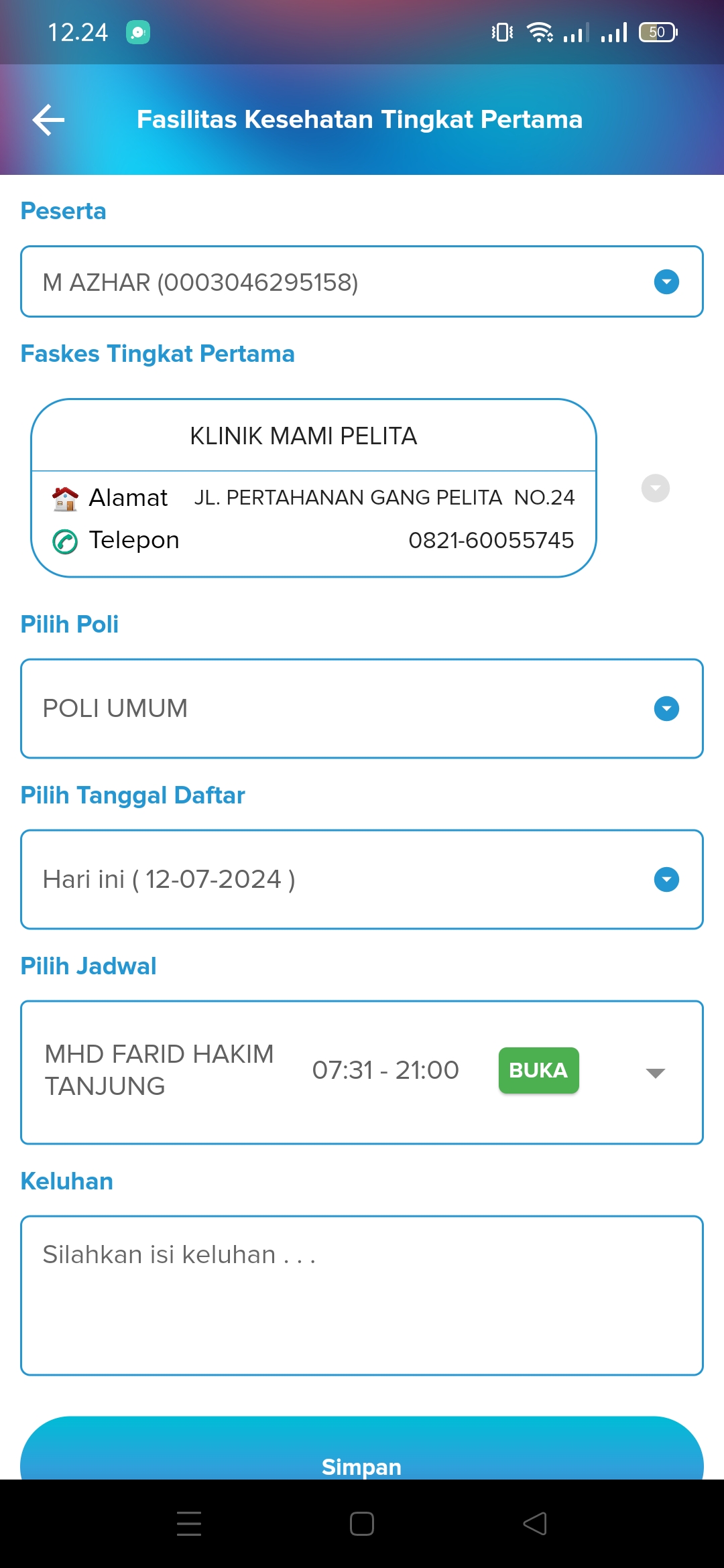Open the KLINIK MAMI PELITA faskes card
This screenshot has height=1568, width=724.
314,488
